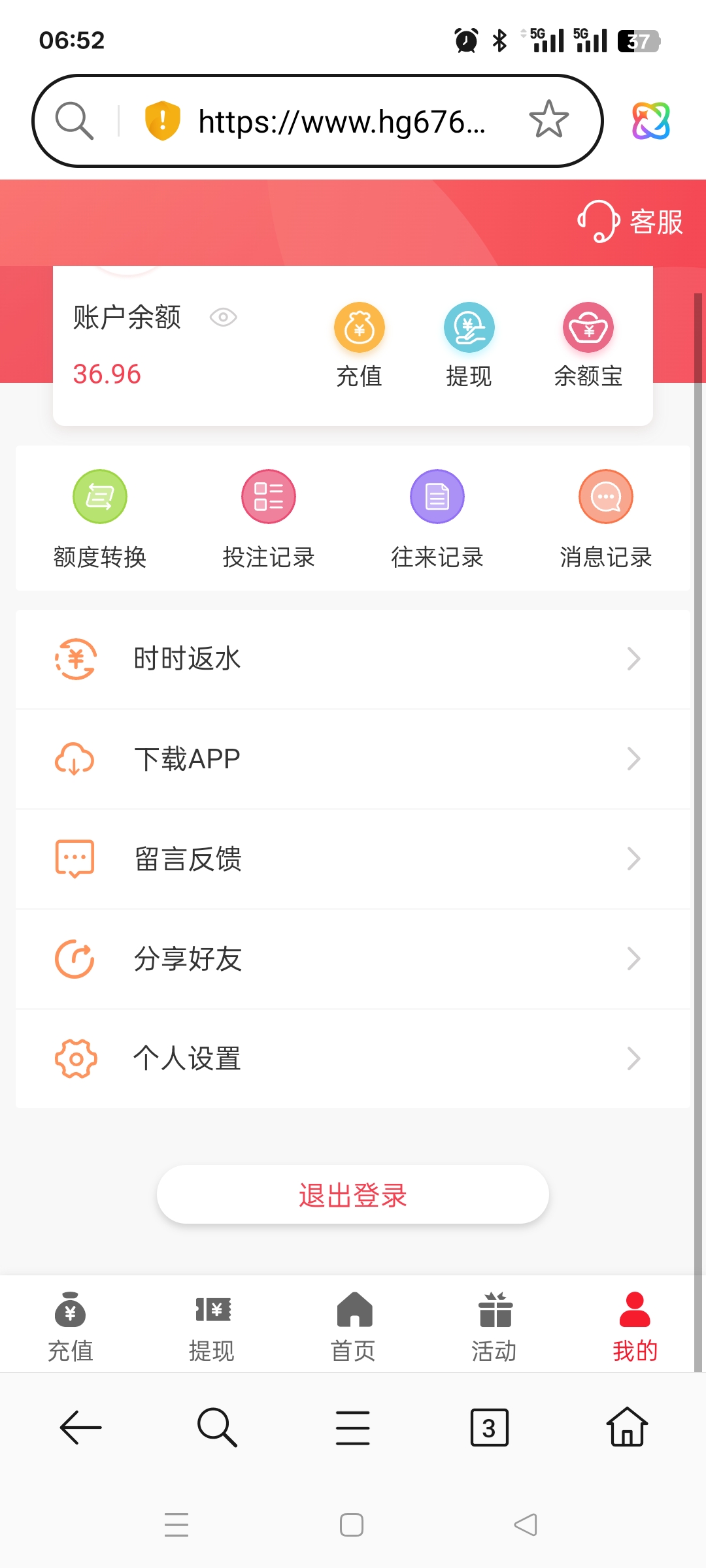Select the 提现 withdrawal icon
The width and height of the screenshot is (706, 1568).
[468, 327]
